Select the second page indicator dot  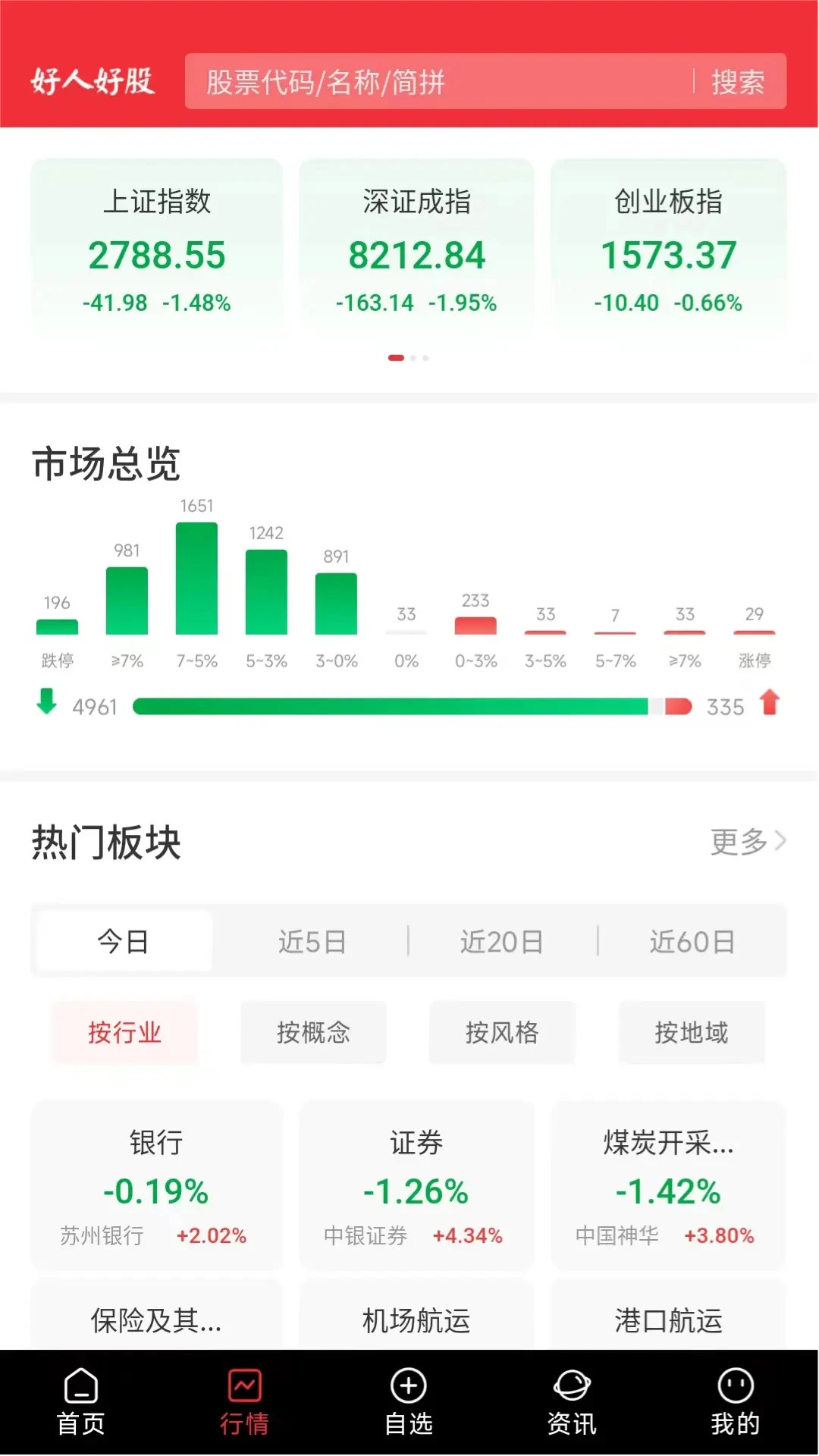click(413, 357)
